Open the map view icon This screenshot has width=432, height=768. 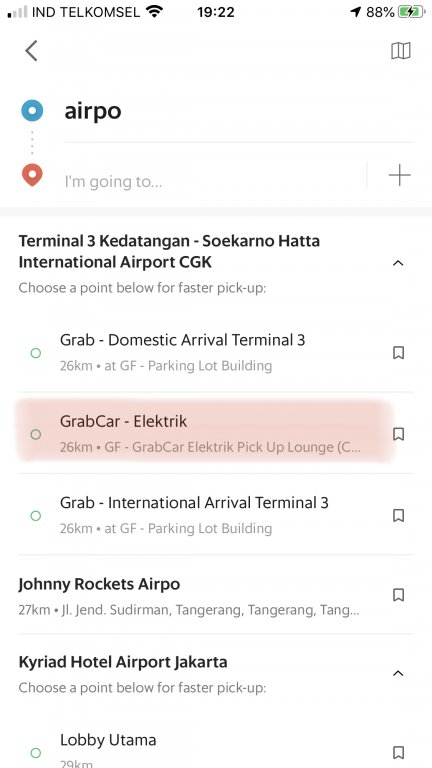click(x=400, y=51)
